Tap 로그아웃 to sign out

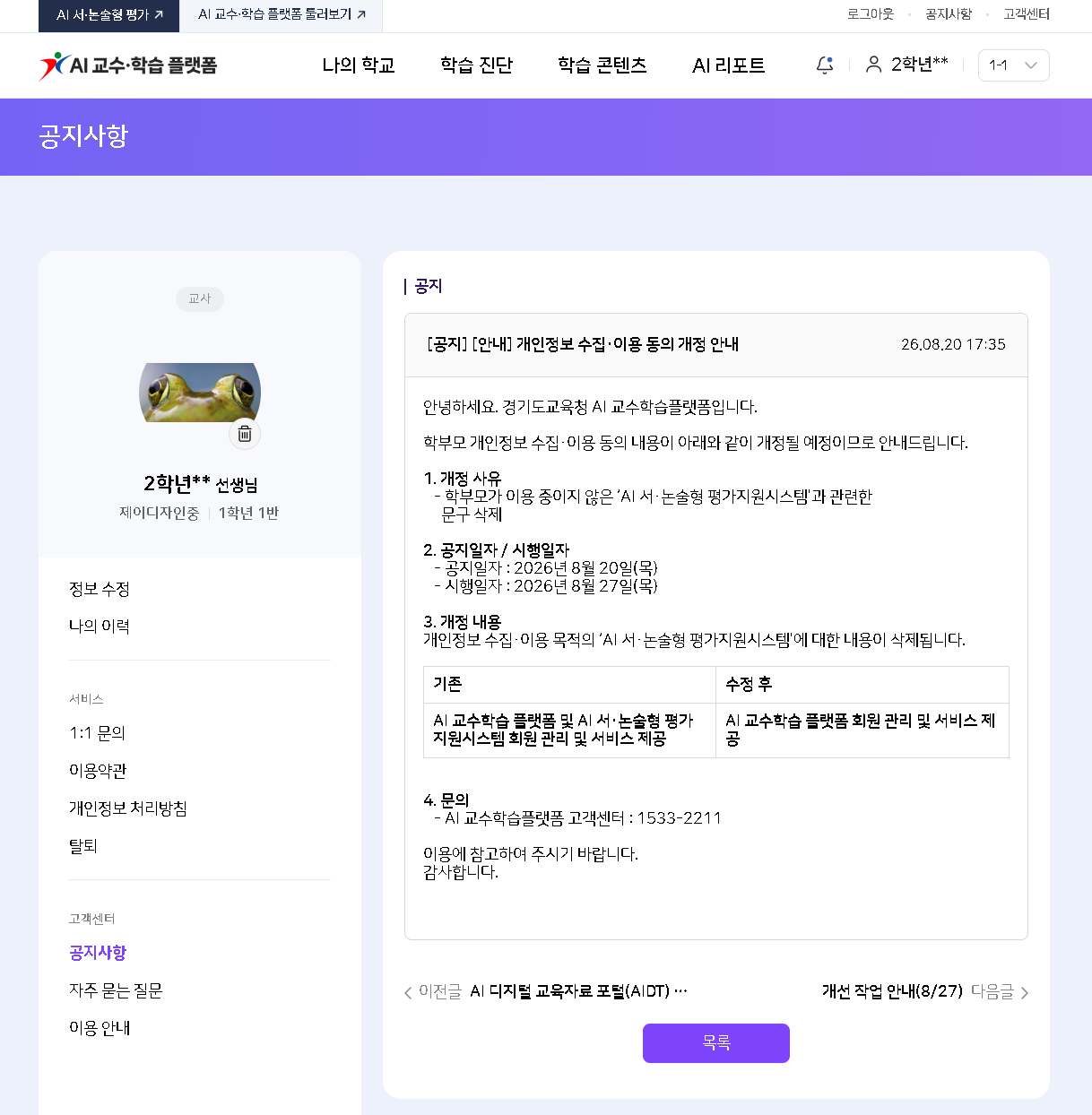click(871, 14)
